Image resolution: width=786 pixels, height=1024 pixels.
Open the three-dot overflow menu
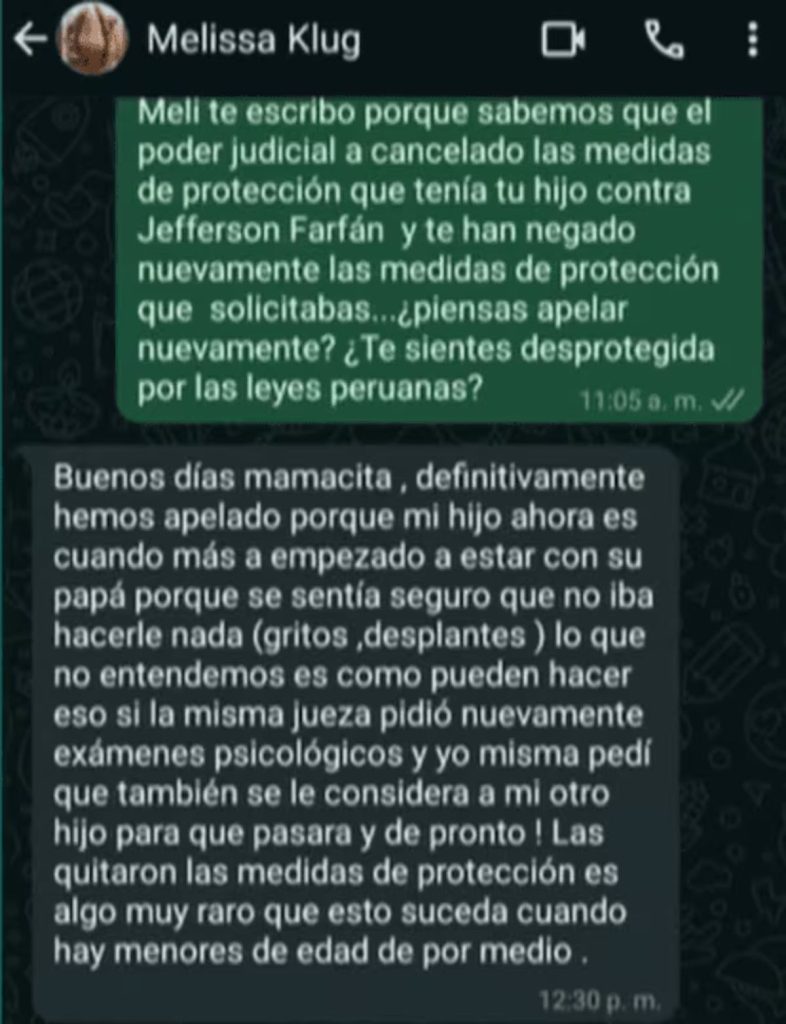(x=753, y=40)
